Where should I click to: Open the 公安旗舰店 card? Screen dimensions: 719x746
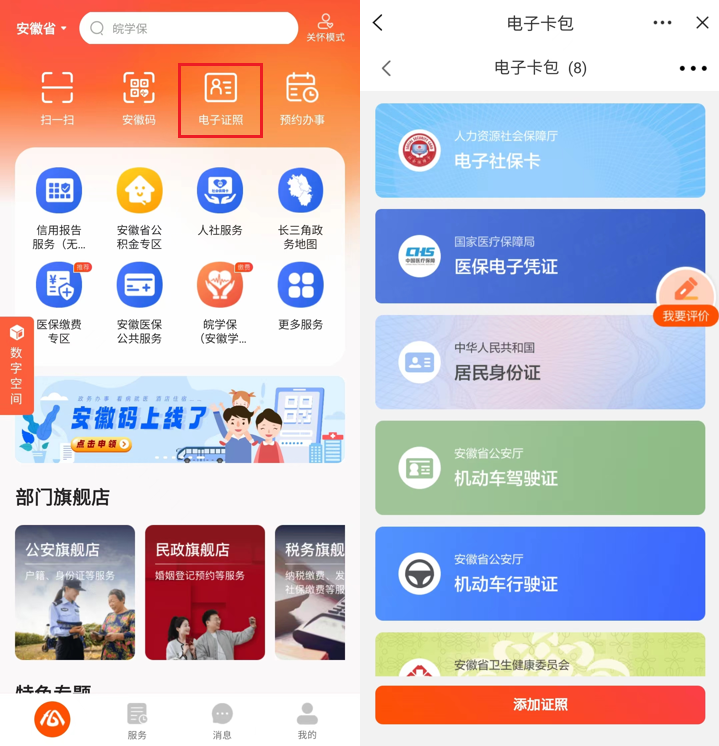[75, 592]
